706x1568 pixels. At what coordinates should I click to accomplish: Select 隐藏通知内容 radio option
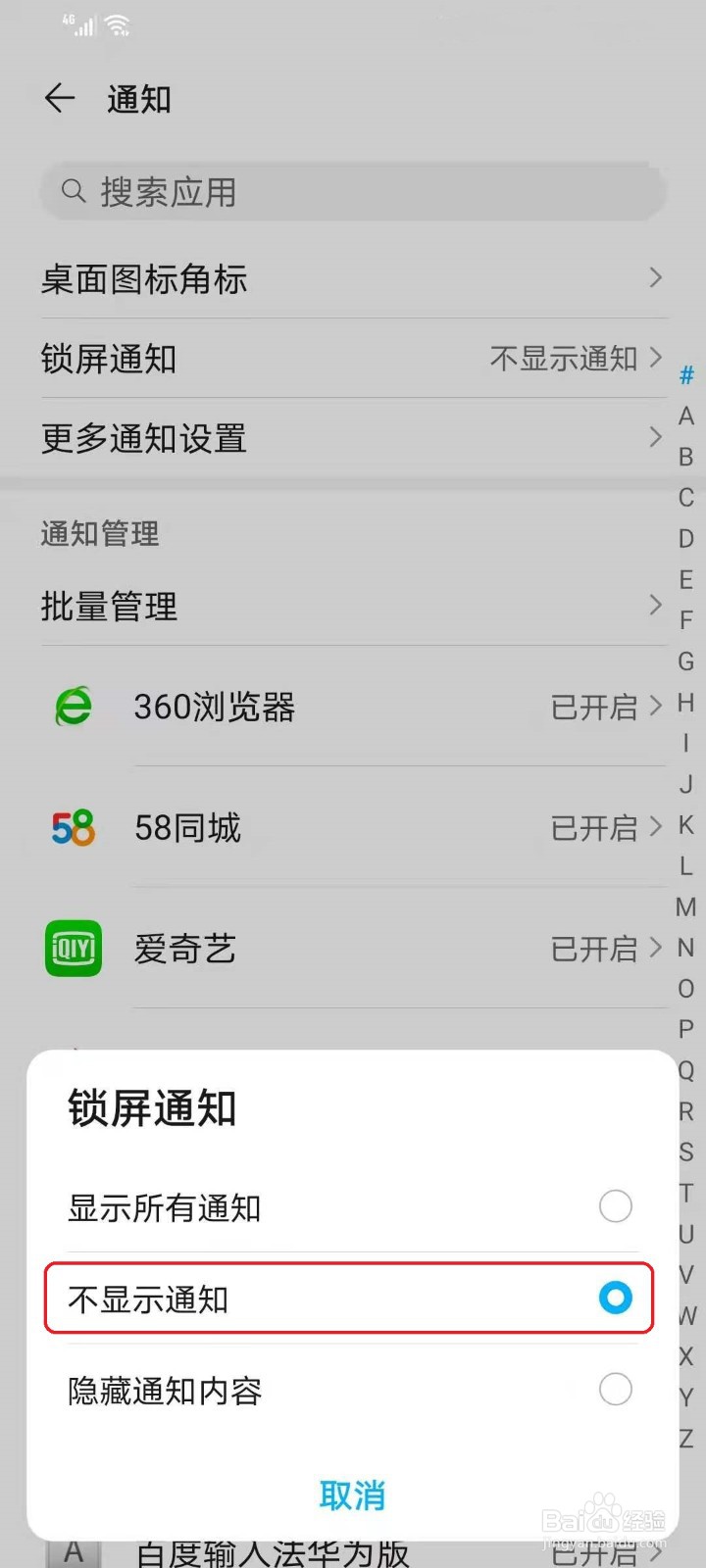coord(616,1390)
